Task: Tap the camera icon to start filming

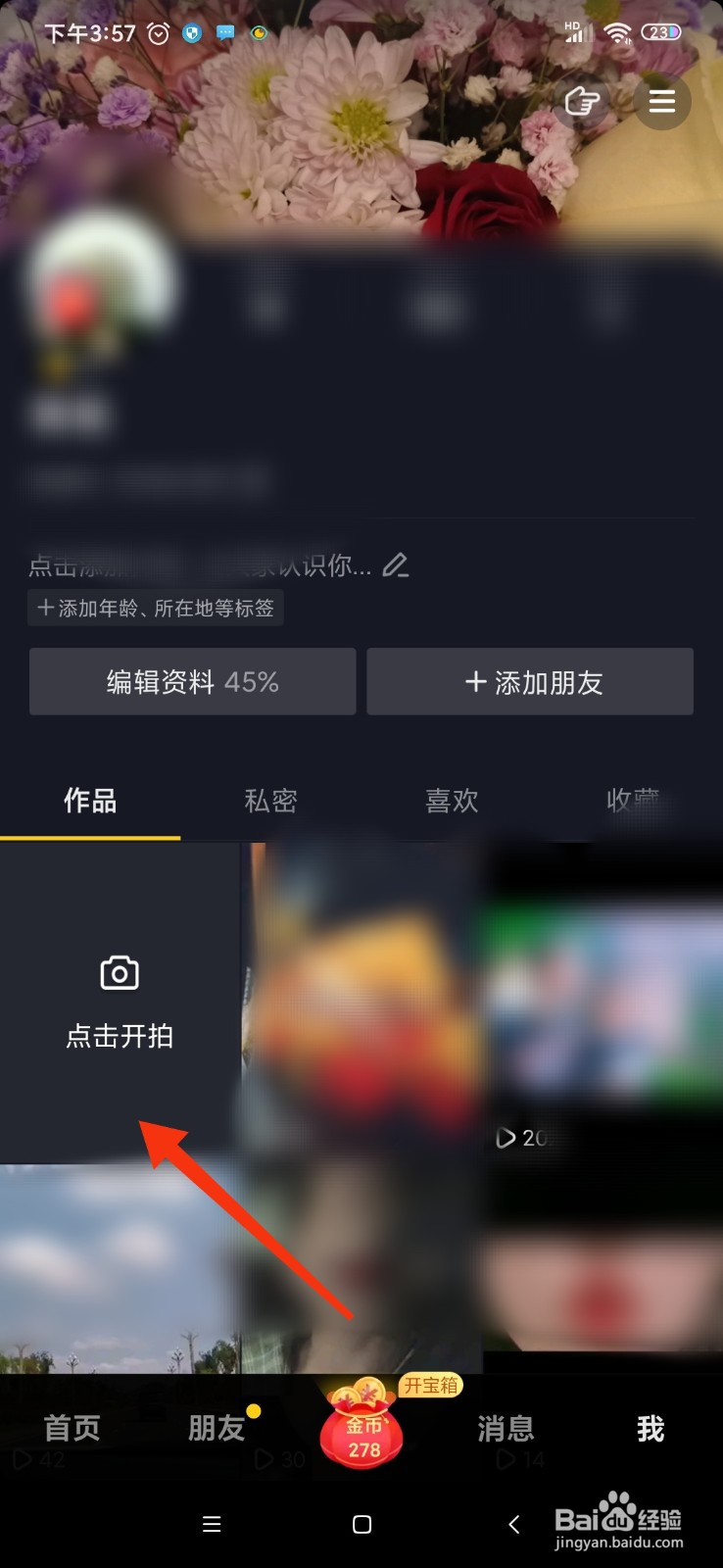Action: click(x=119, y=973)
